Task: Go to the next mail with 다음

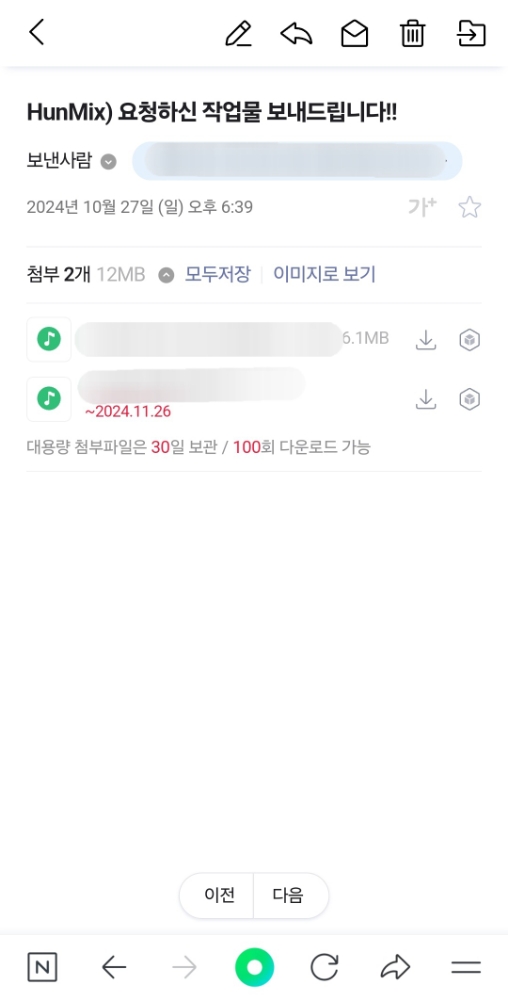Action: click(x=288, y=895)
